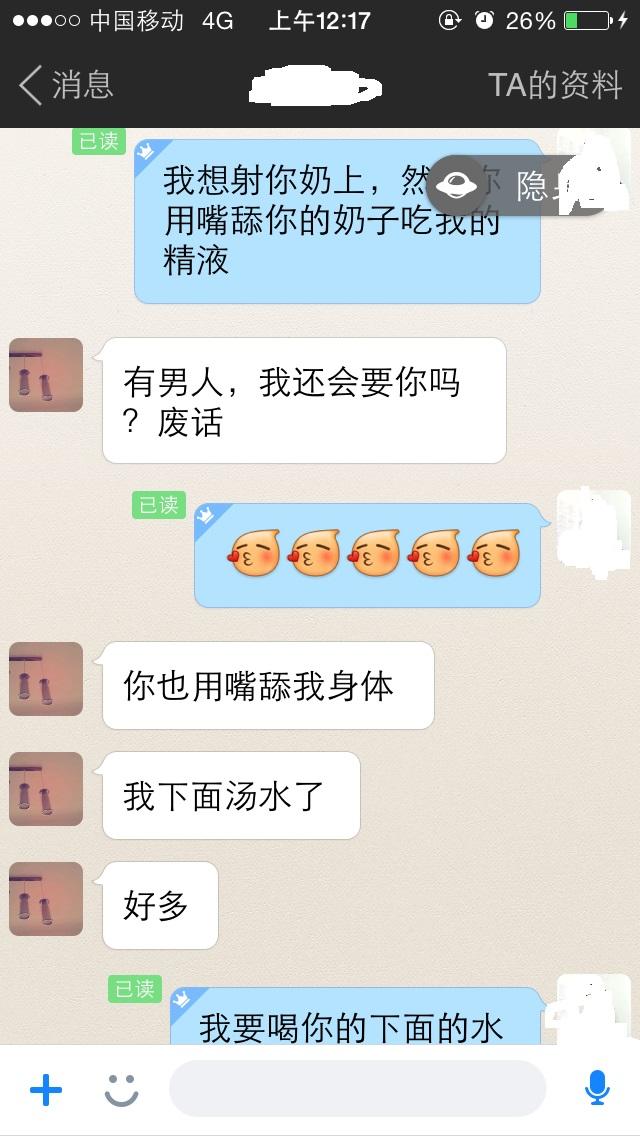Open contact's avatar beside the 好多 message

[46, 899]
